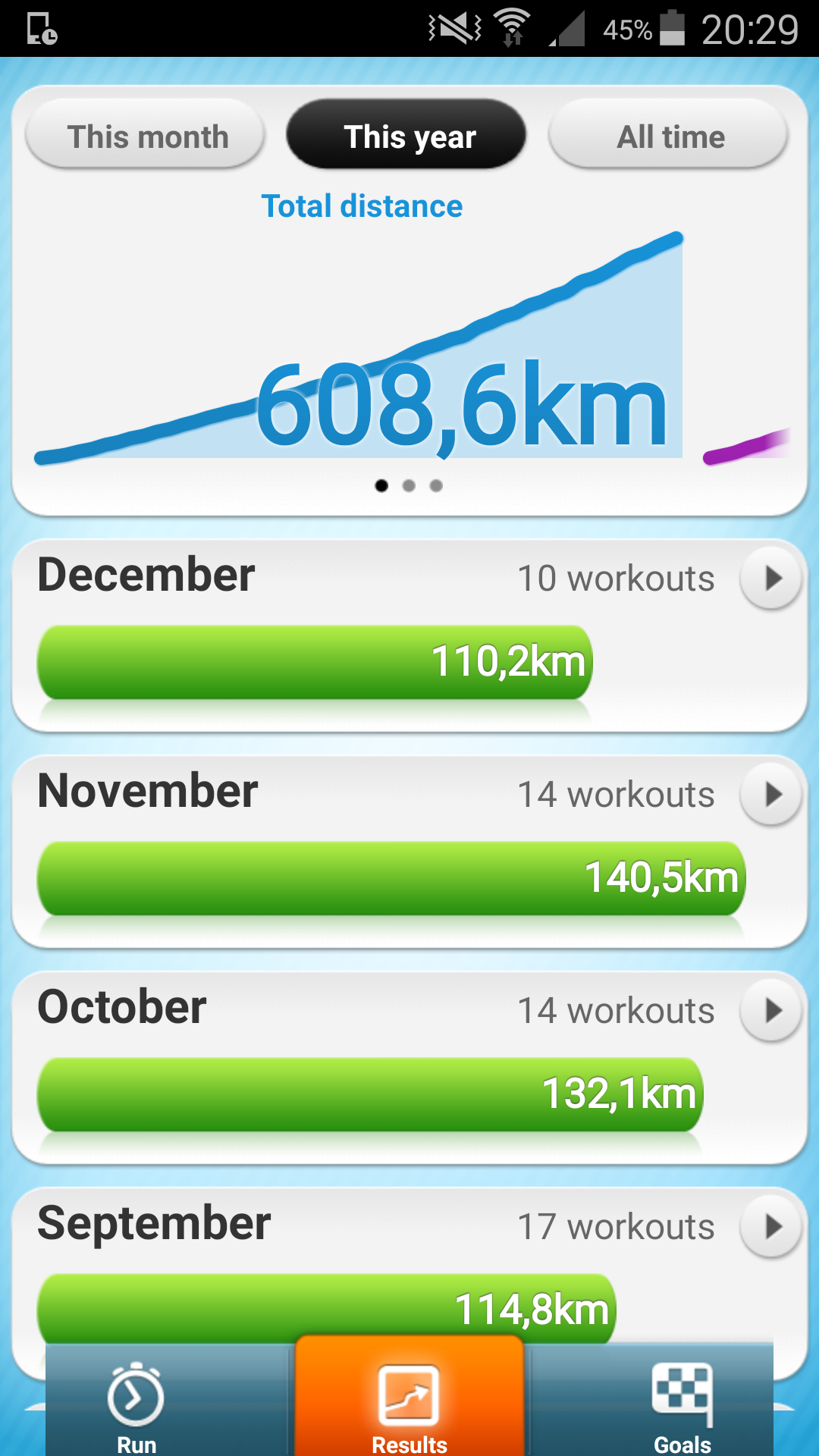Switch to the Goals tab
819x1456 pixels.
coord(682,1403)
